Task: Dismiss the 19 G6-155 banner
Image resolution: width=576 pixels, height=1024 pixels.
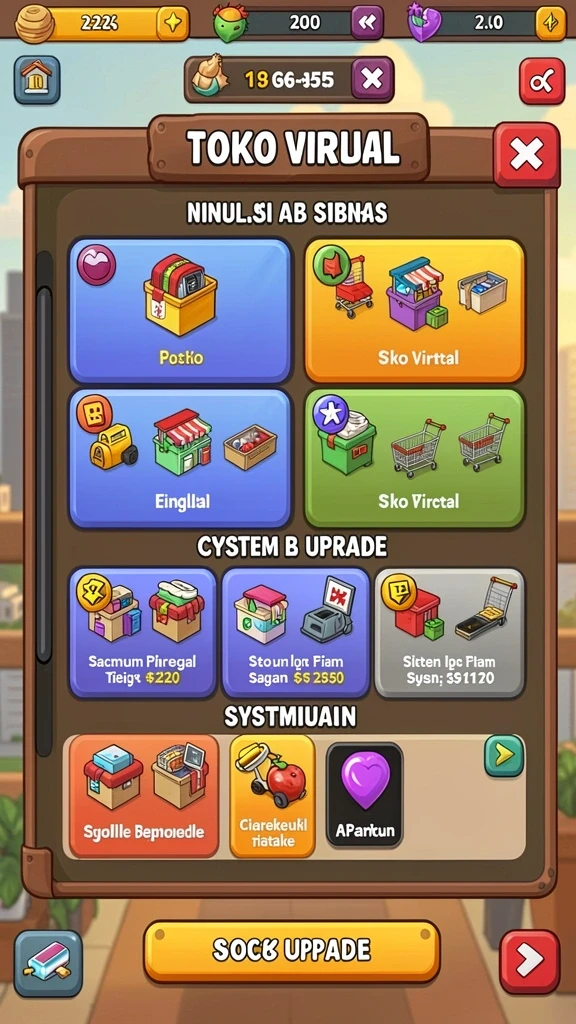Action: tap(372, 80)
